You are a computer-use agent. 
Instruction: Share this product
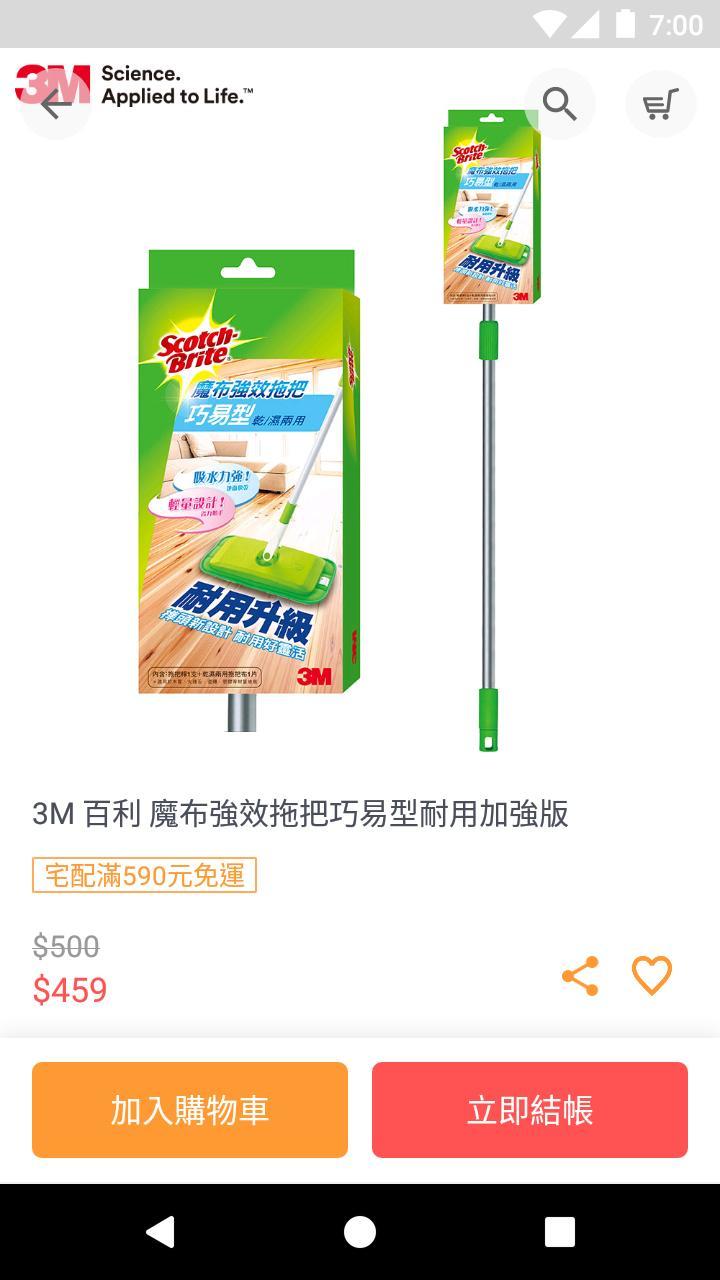pos(582,975)
